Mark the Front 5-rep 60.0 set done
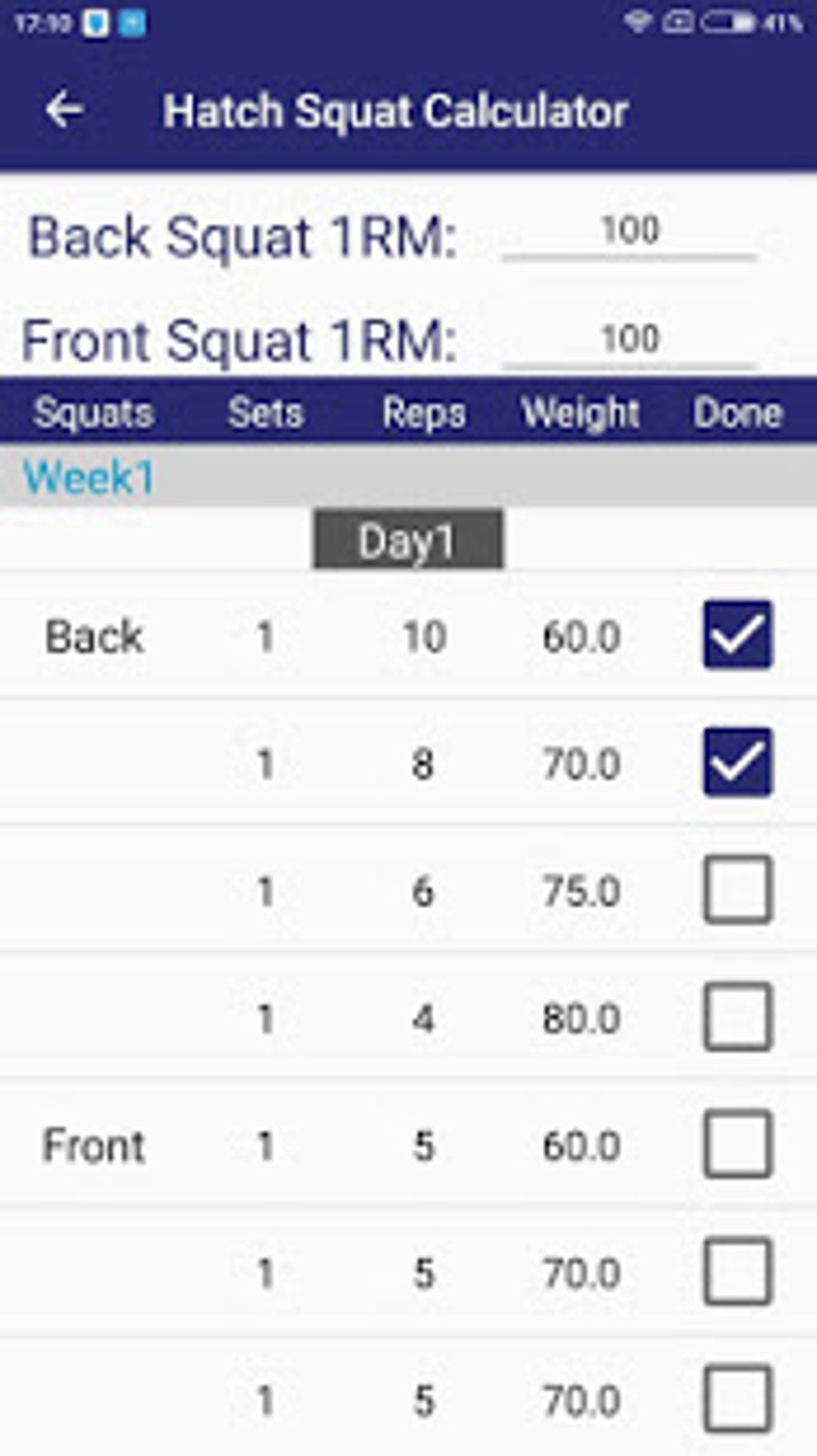This screenshot has height=1456, width=817. coord(738,1144)
